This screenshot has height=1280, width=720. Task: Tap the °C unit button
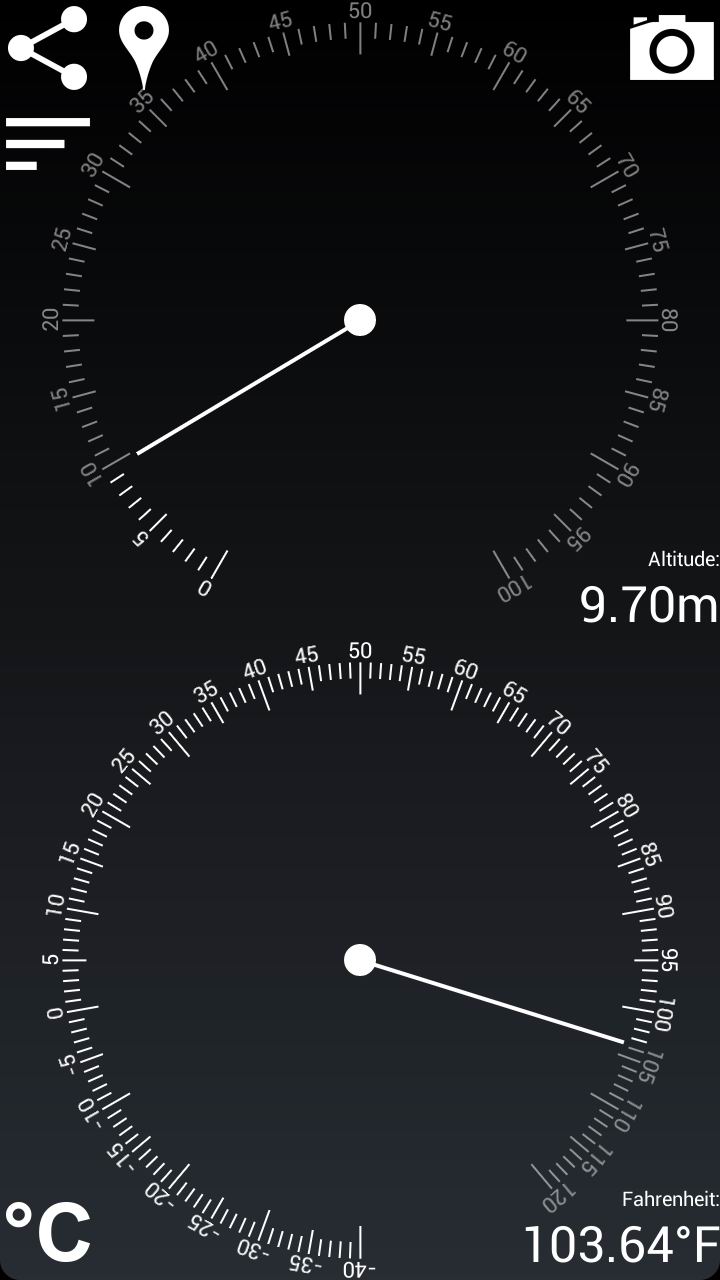[x=47, y=1232]
